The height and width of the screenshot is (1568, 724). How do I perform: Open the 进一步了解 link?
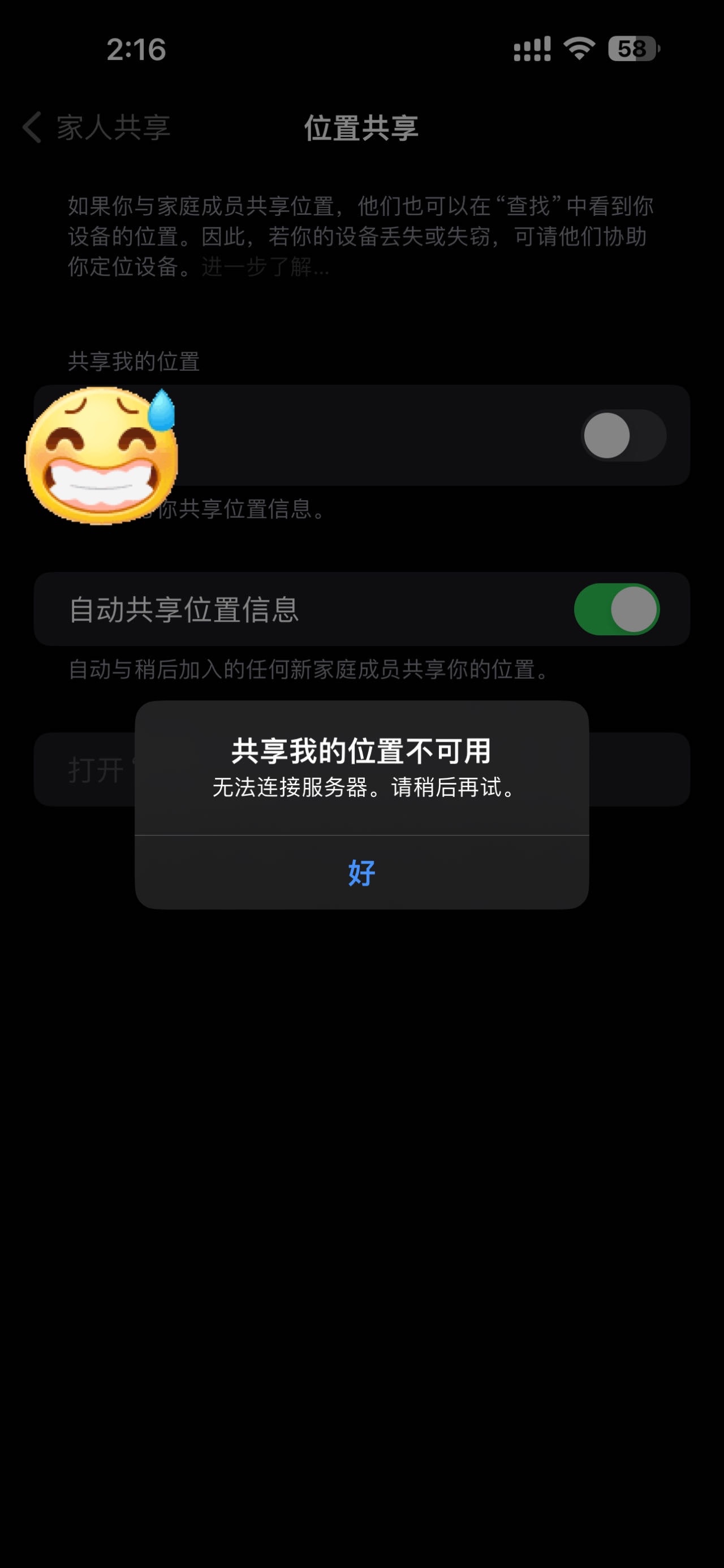coord(265,267)
